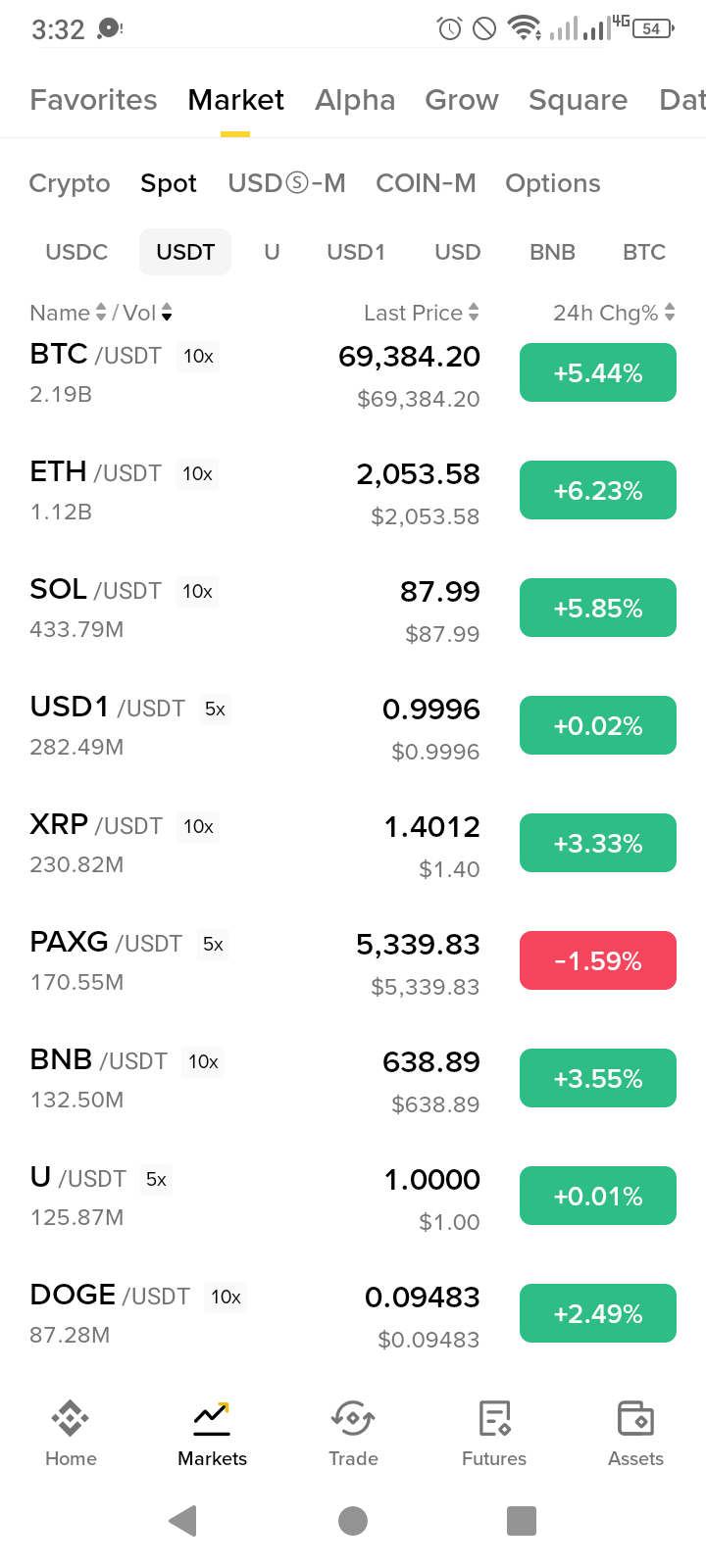Switch to the Crypto section
The height and width of the screenshot is (1568, 706).
70,183
